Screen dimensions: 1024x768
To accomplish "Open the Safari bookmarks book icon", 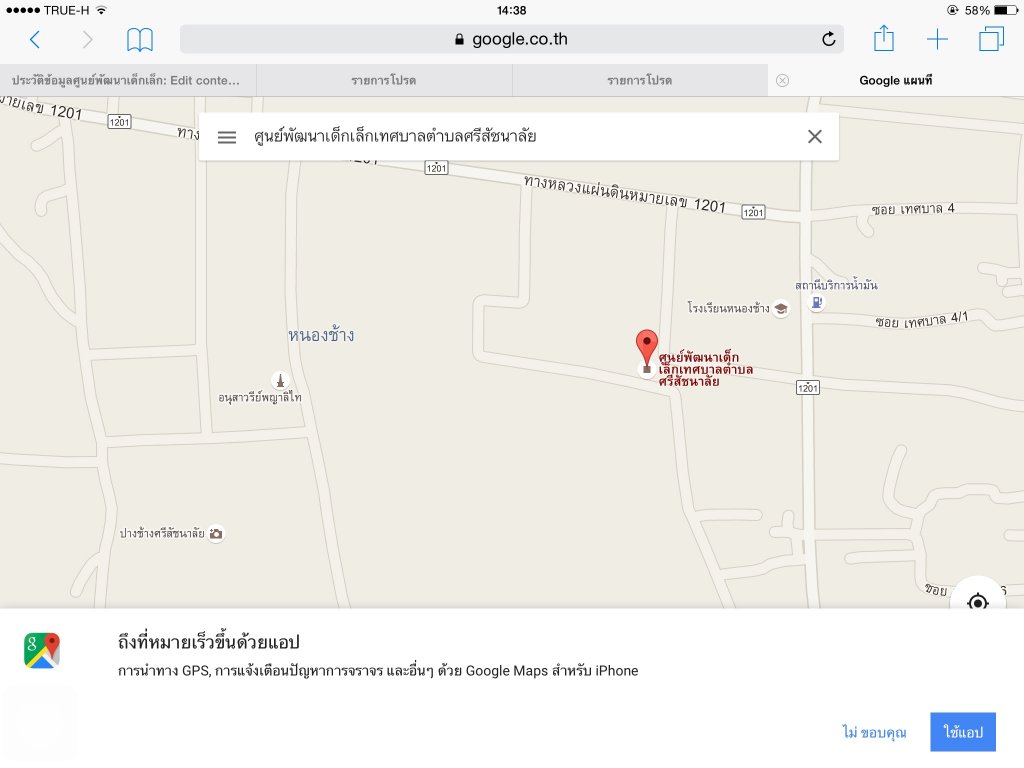I will pos(140,40).
